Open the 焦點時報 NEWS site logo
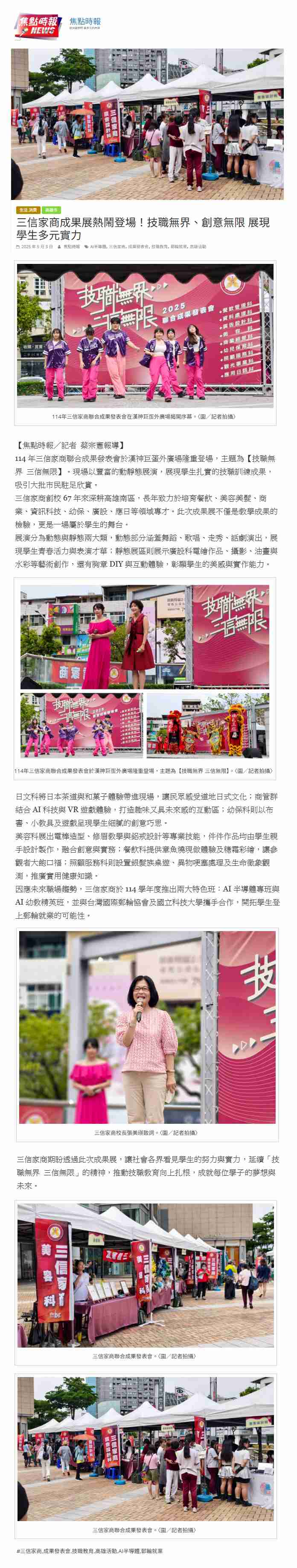297x1568 pixels. click(38, 26)
